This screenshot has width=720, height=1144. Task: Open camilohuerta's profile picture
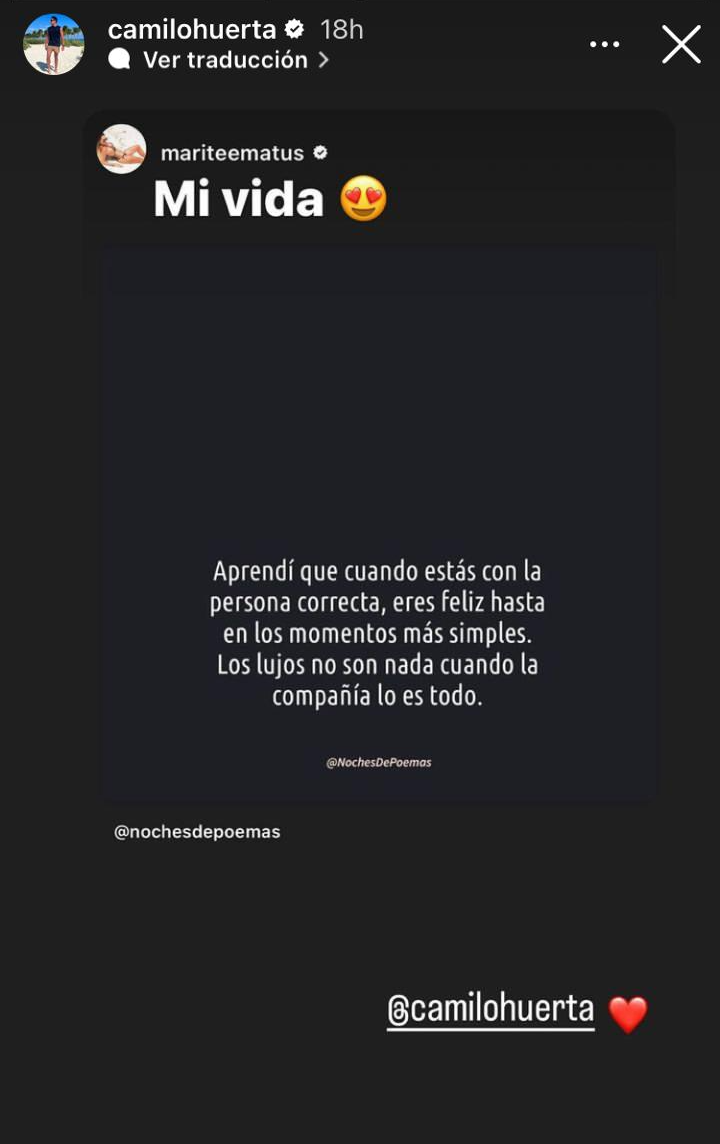tap(54, 45)
